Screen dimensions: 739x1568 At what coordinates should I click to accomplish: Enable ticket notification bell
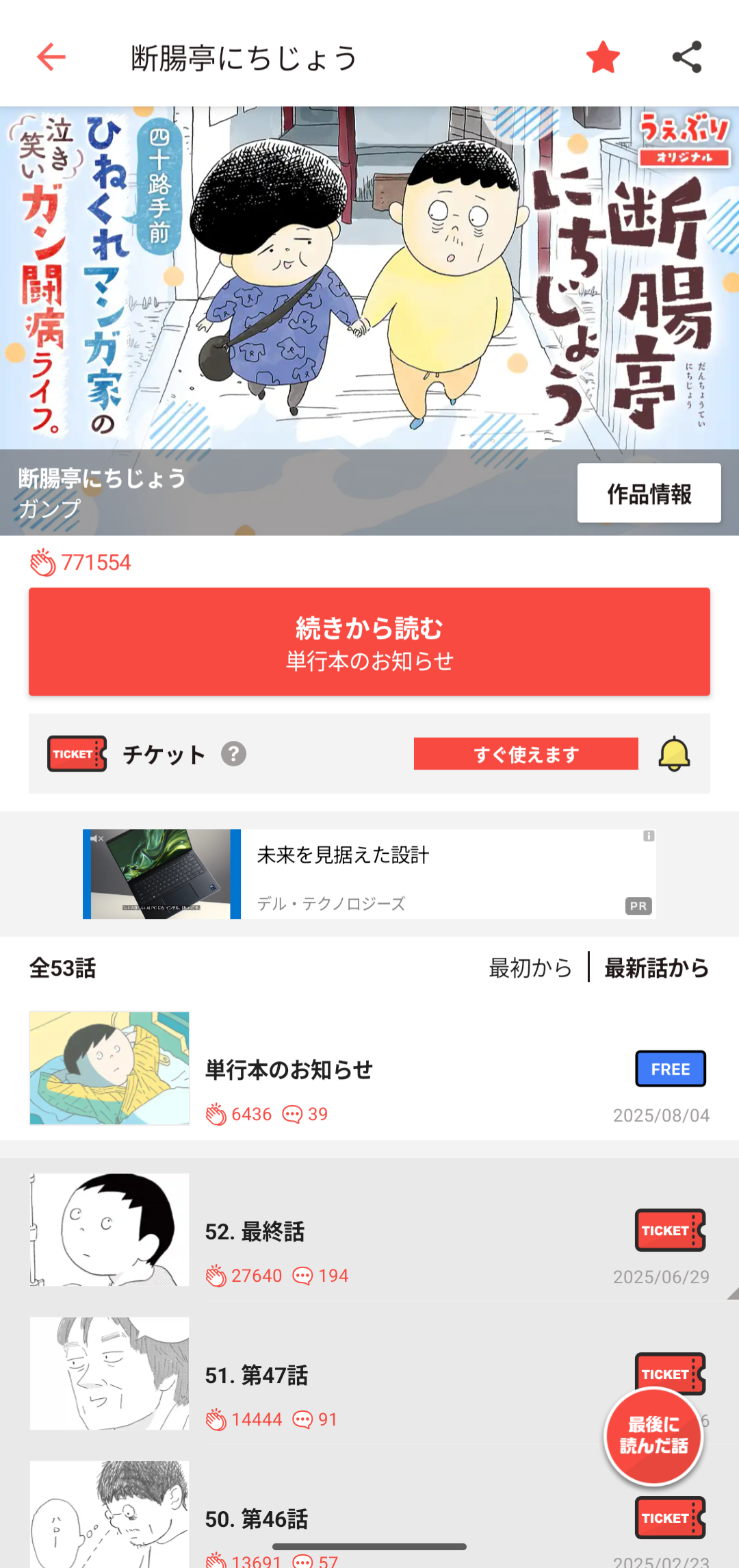coord(674,754)
